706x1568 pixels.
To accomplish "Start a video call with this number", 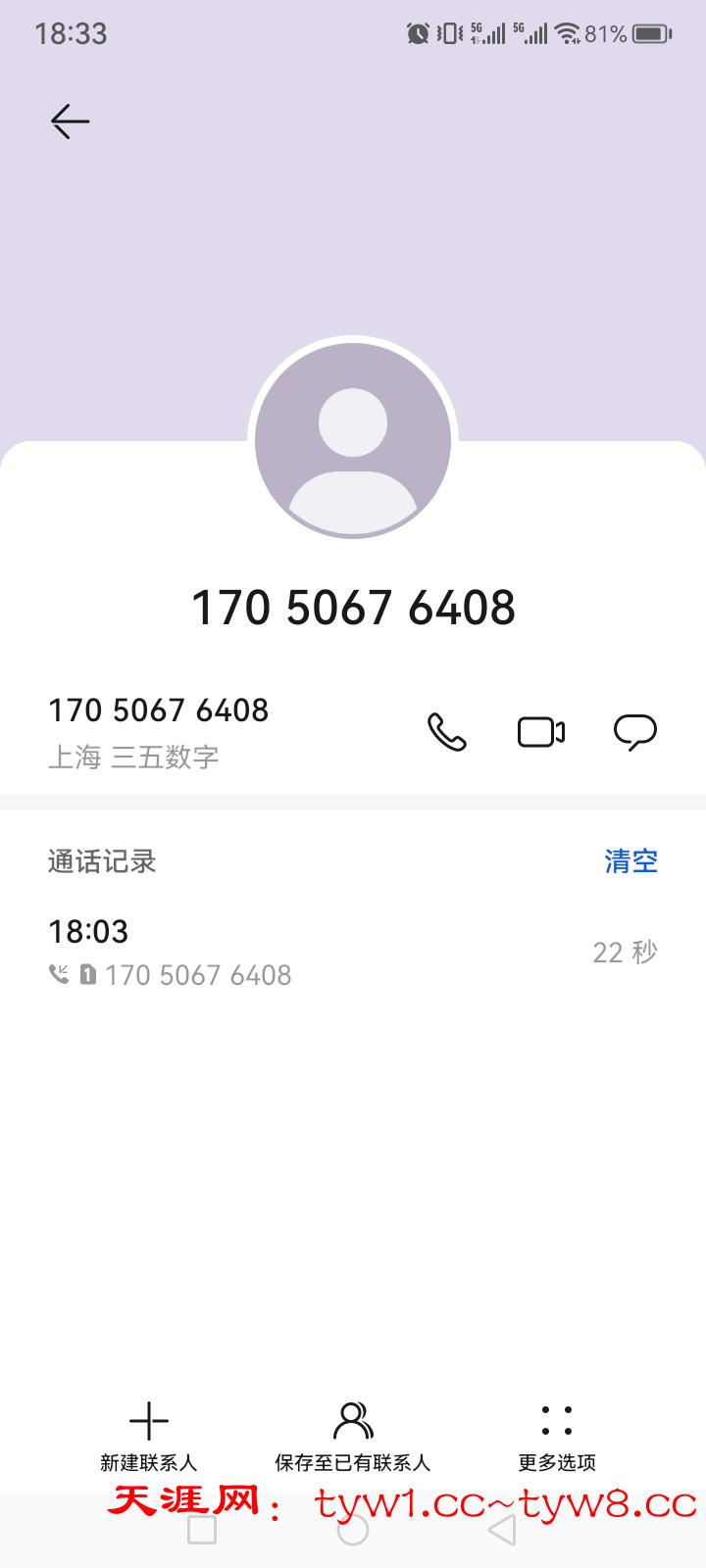I will coord(541,732).
